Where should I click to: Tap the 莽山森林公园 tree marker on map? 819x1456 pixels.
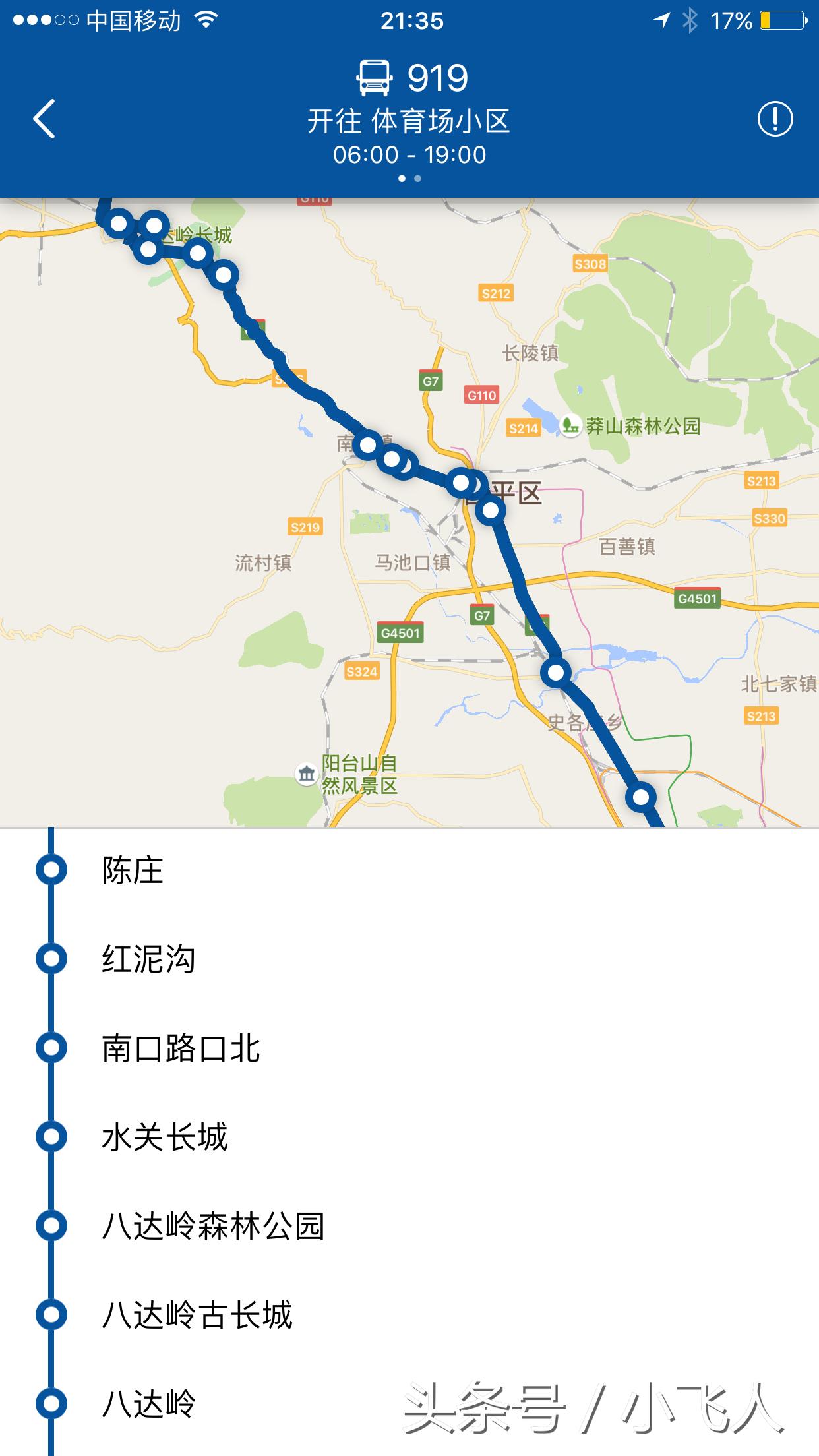(570, 425)
